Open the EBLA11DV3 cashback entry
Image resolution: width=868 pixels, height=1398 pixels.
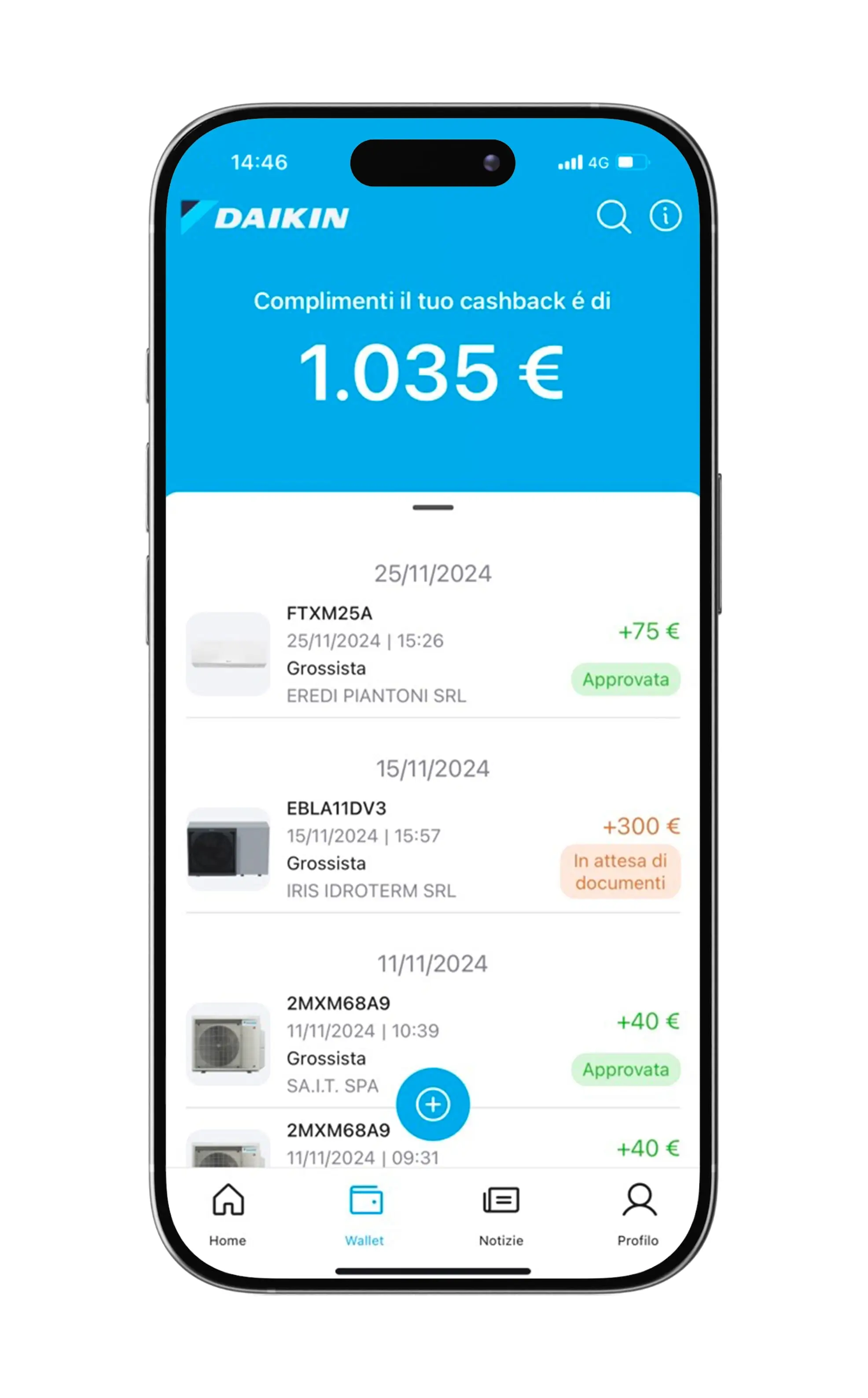click(432, 849)
